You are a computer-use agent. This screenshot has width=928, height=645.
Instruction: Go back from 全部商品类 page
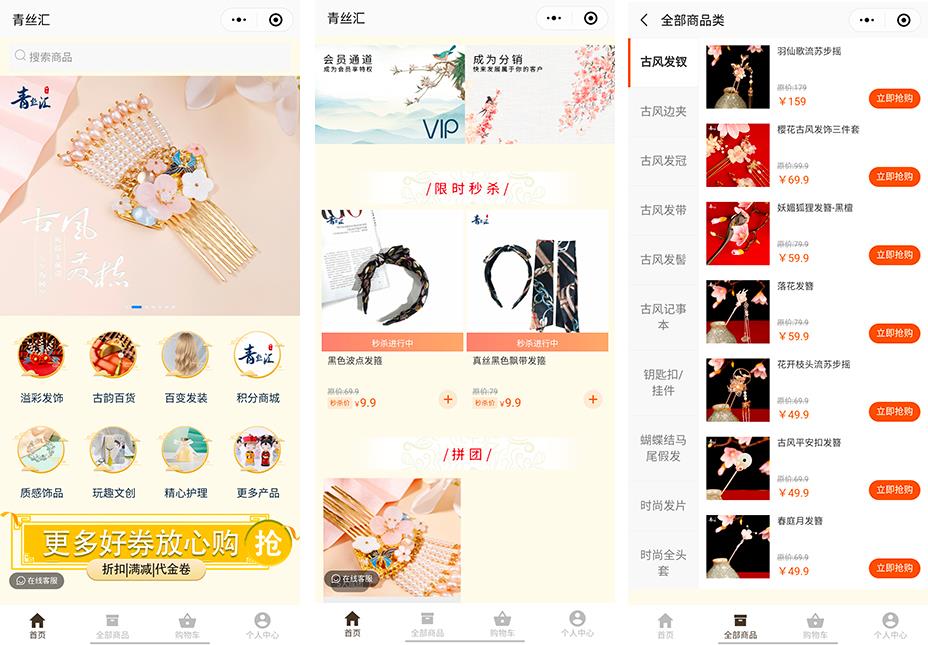coord(644,20)
